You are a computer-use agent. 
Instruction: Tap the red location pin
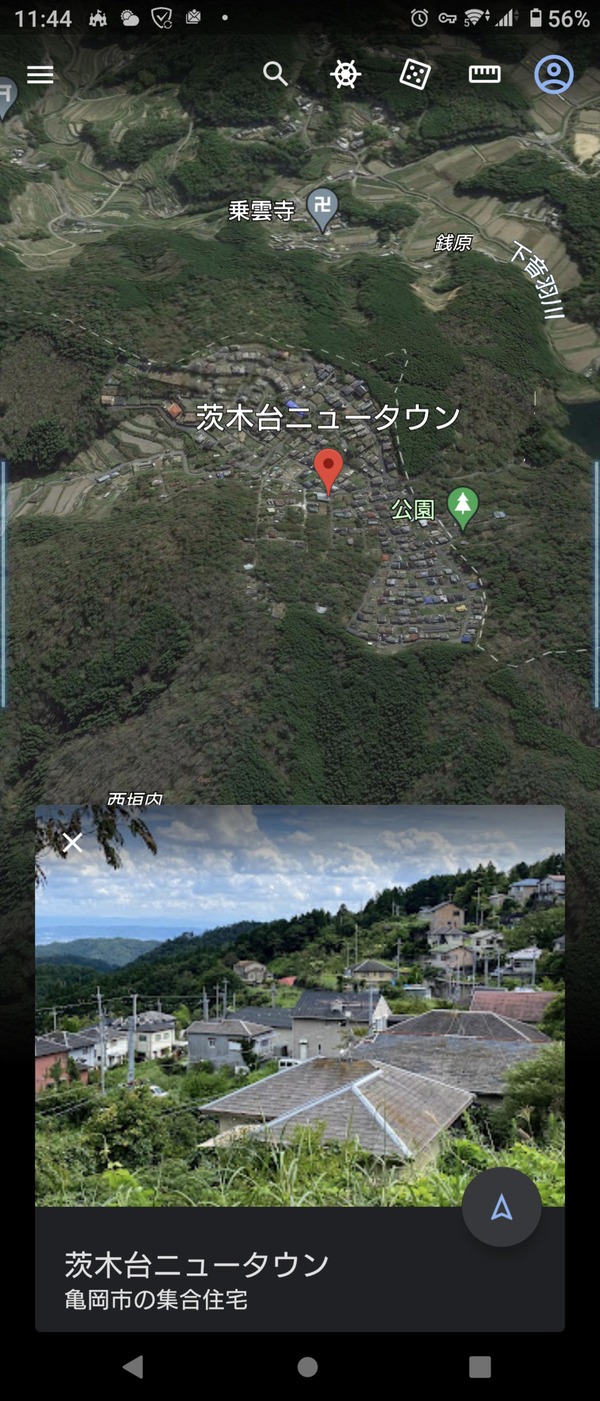point(328,468)
